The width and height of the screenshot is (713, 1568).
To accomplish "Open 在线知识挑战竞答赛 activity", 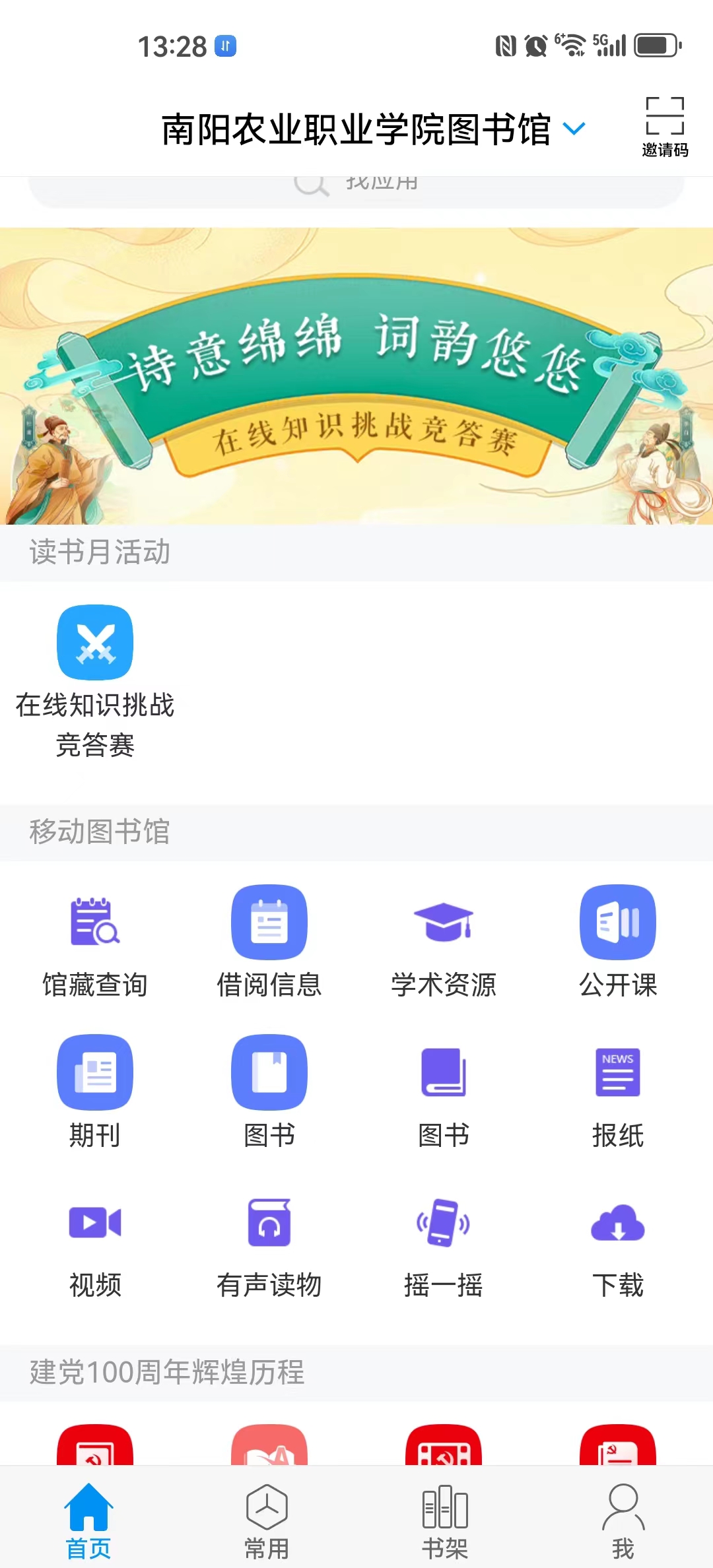I will tap(95, 680).
